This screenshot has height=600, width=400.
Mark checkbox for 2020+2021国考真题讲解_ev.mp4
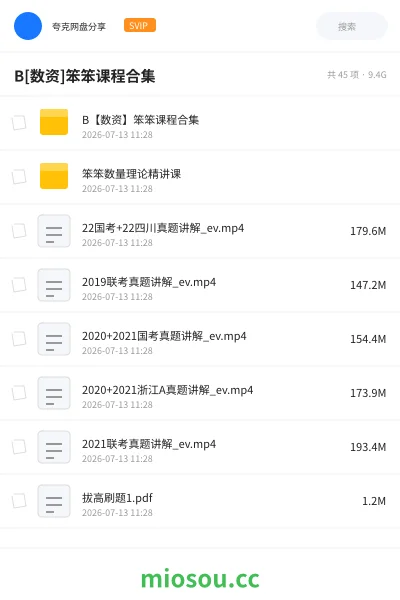coord(19,339)
